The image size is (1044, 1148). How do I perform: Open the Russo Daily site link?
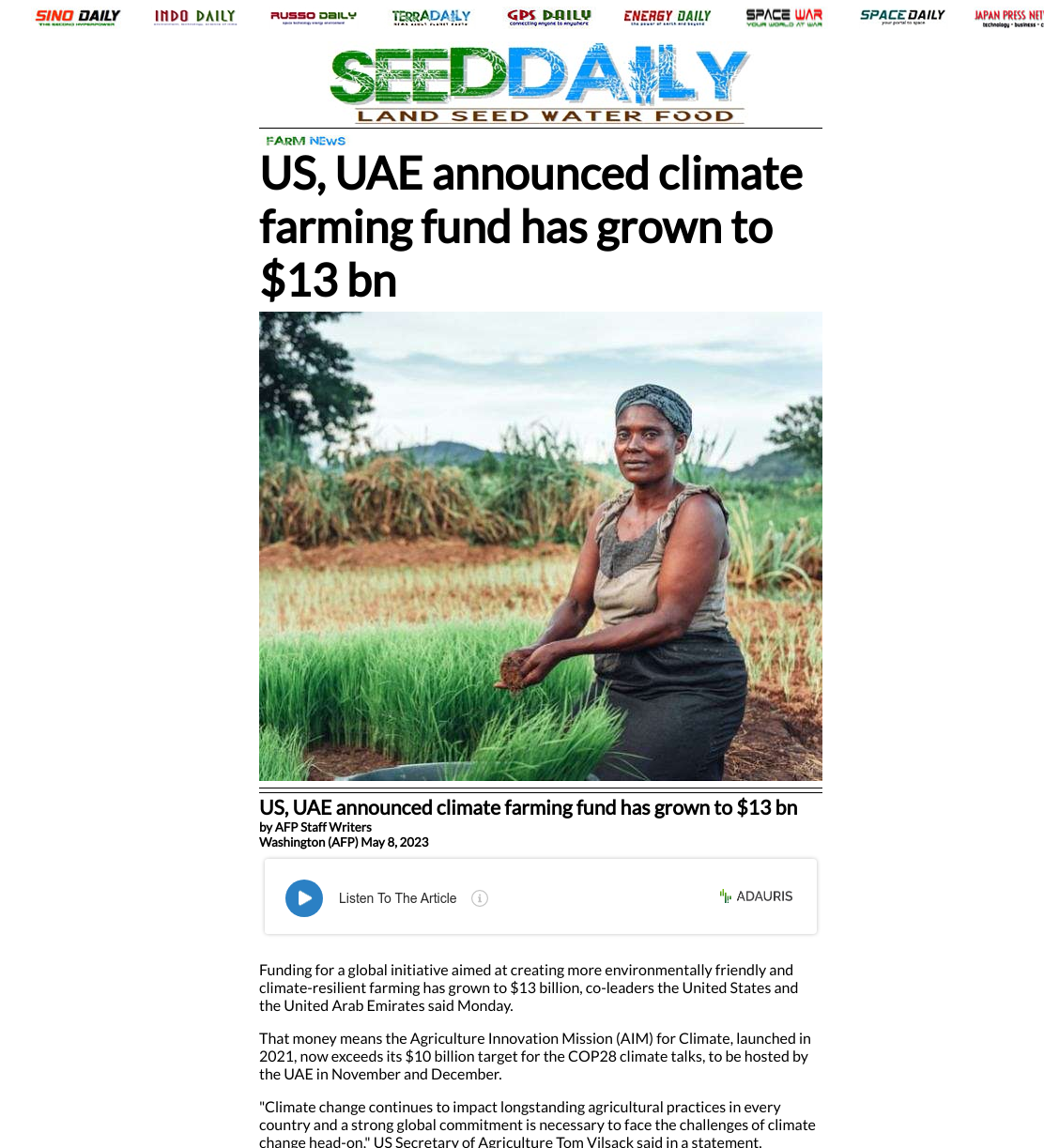point(314,16)
